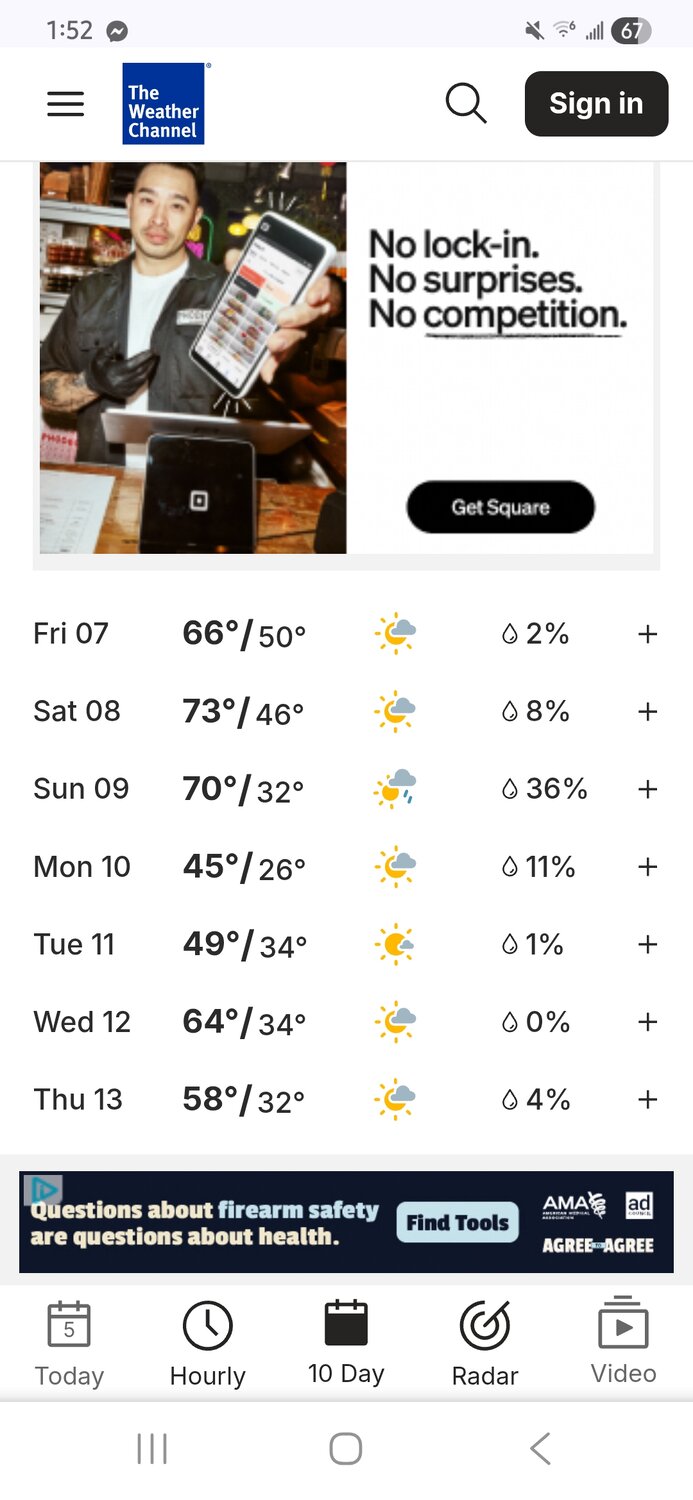The image size is (693, 1500).
Task: Expand Mon 10 forecast
Action: click(x=648, y=867)
